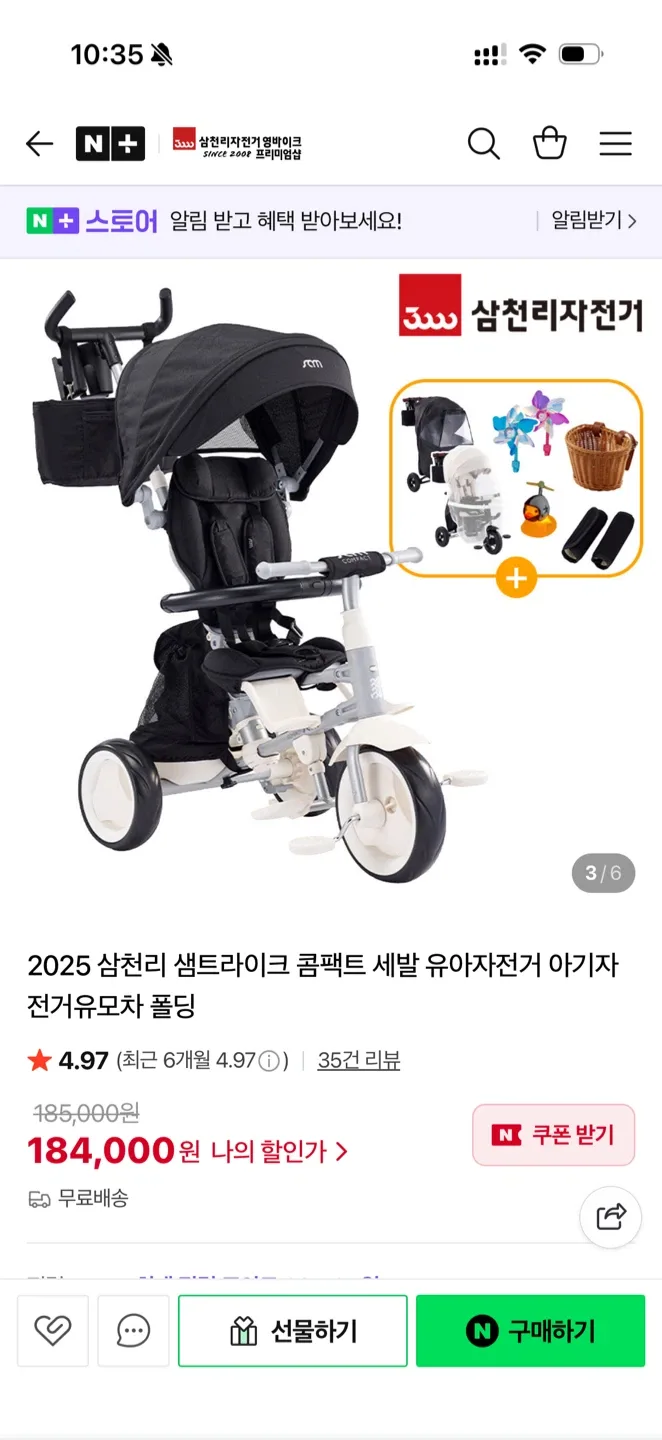This screenshot has width=662, height=1440.
Task: Open the N+ store home logo
Action: click(x=110, y=144)
